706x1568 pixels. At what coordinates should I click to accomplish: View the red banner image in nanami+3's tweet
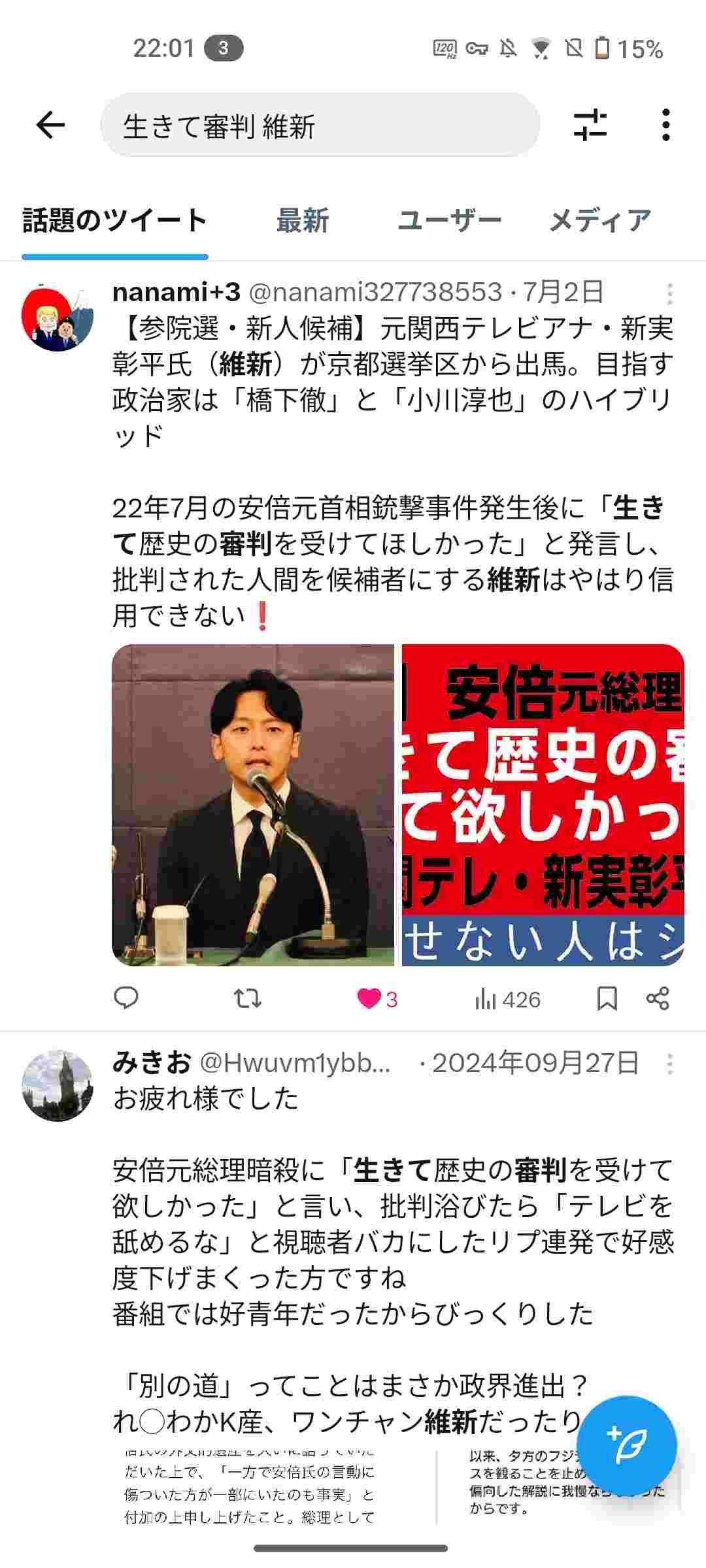point(543,804)
